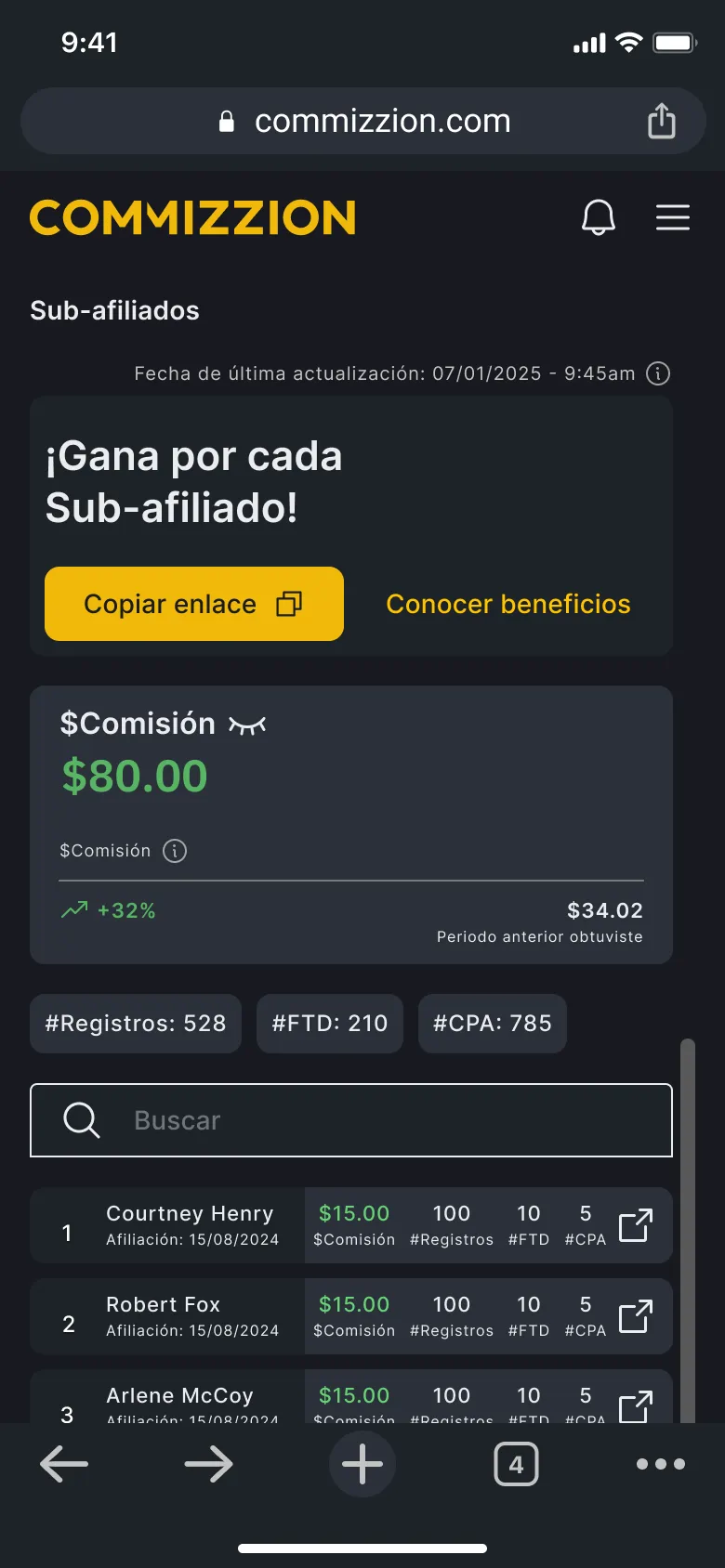This screenshot has width=725, height=1568.
Task: Tap info icon beside last update date
Action: click(x=658, y=373)
